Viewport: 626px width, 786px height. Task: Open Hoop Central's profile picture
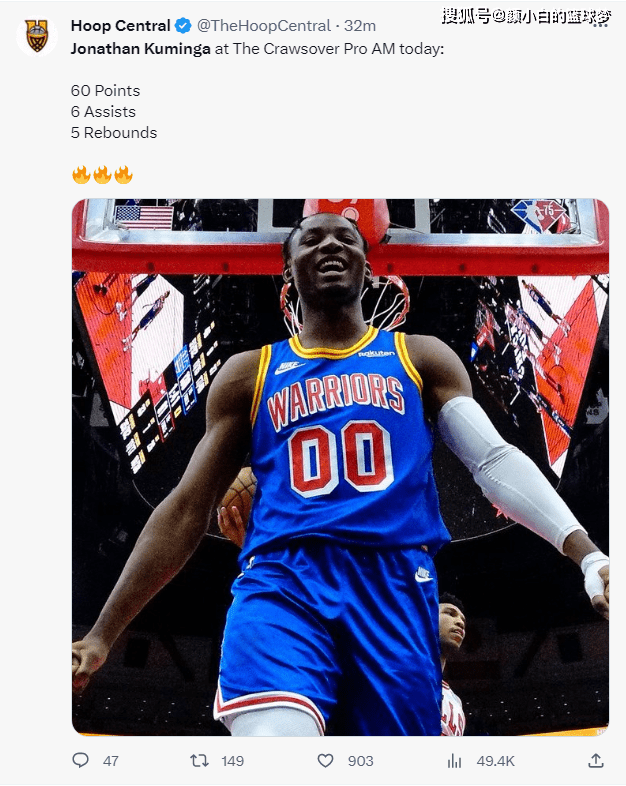pyautogui.click(x=37, y=35)
